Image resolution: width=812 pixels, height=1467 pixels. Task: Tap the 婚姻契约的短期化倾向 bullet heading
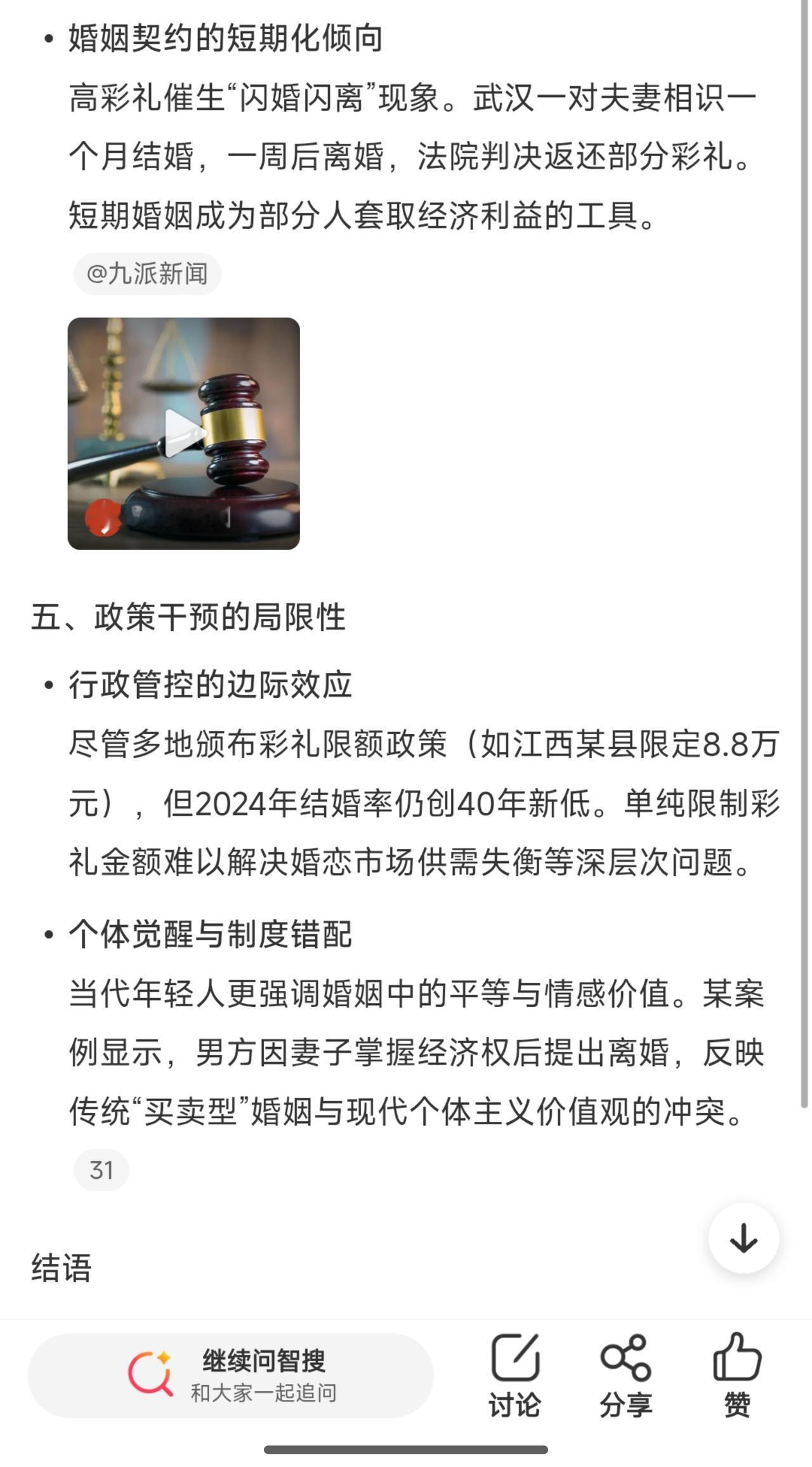(227, 36)
